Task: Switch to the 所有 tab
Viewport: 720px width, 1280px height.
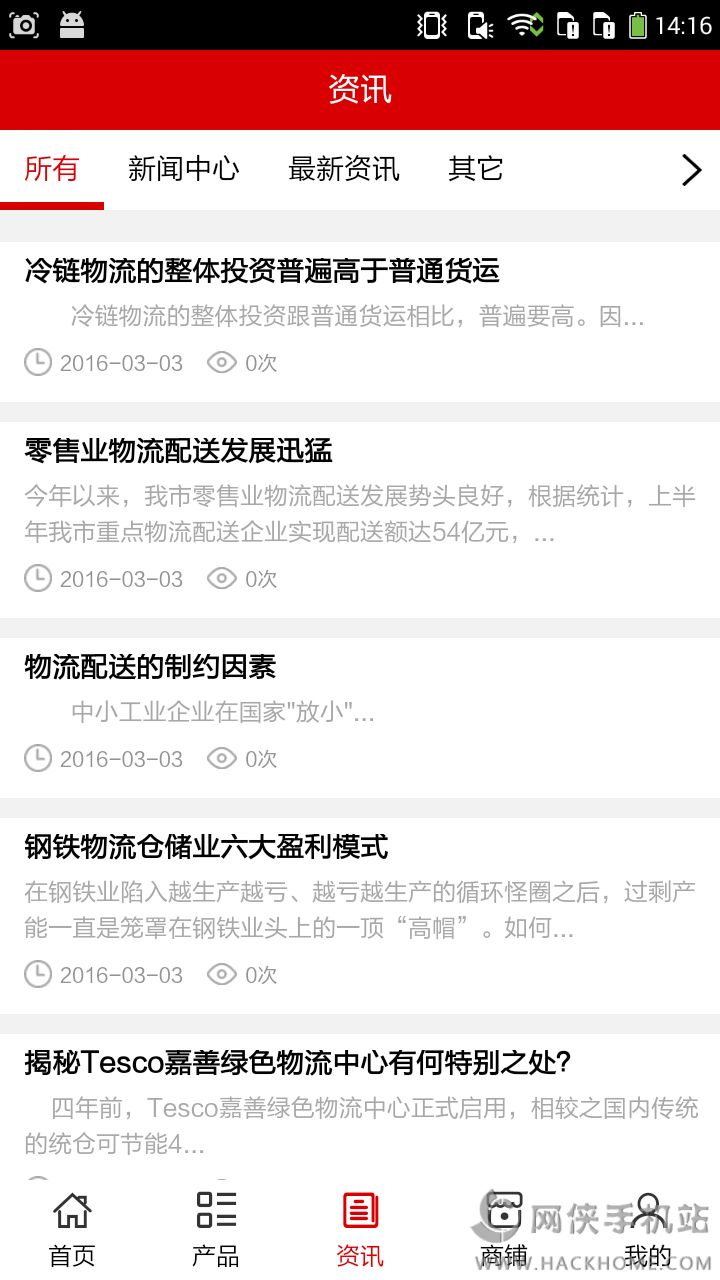Action: (52, 169)
